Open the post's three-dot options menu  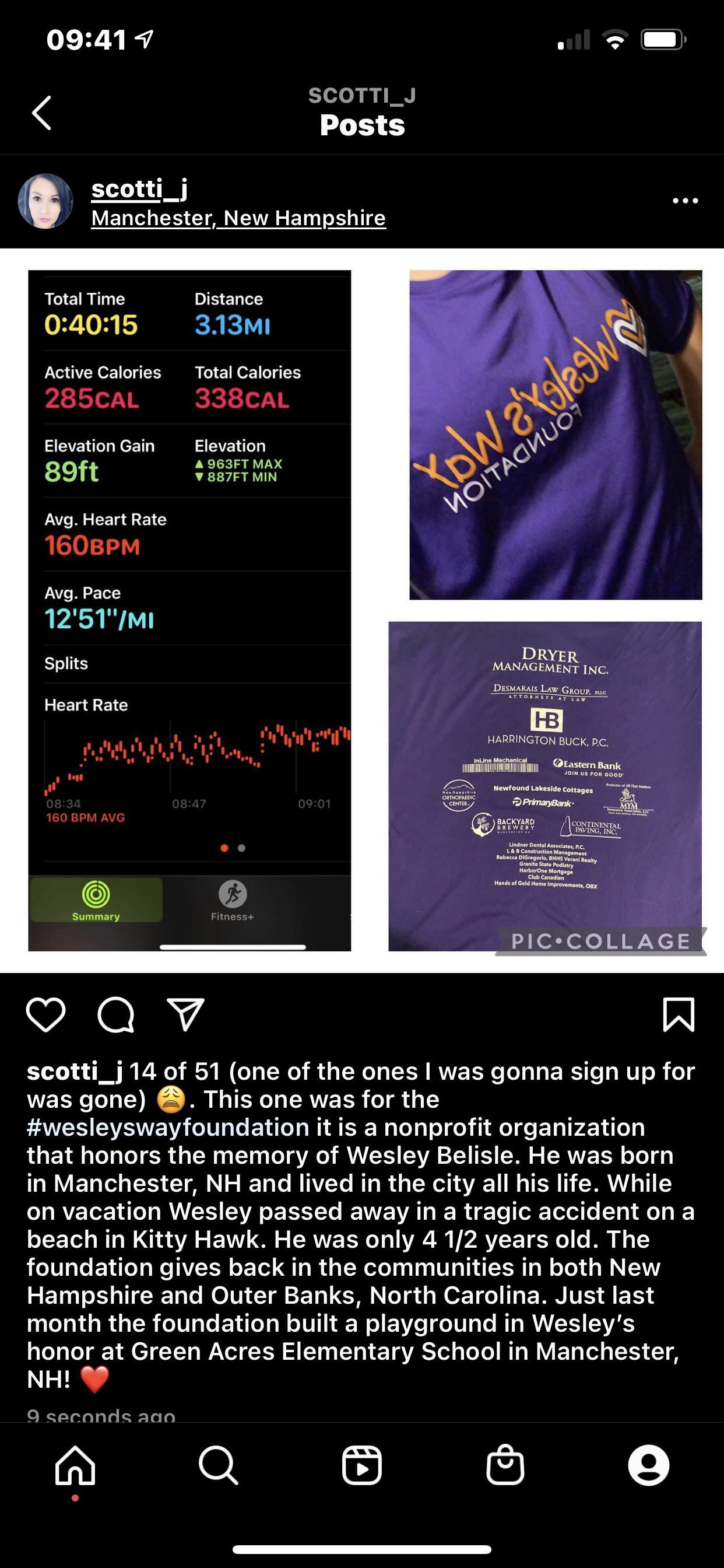point(685,201)
